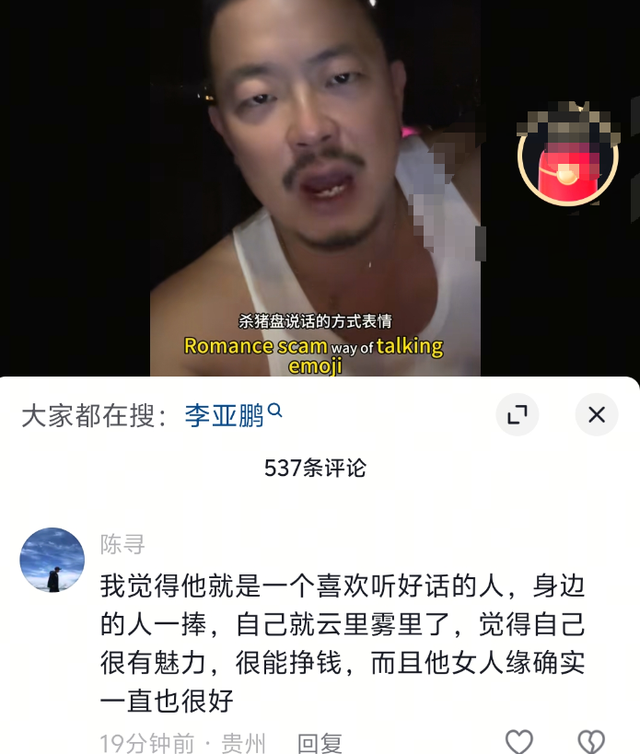Open 陈寻's profile avatar
Image resolution: width=640 pixels, height=754 pixels.
pyautogui.click(x=52, y=560)
